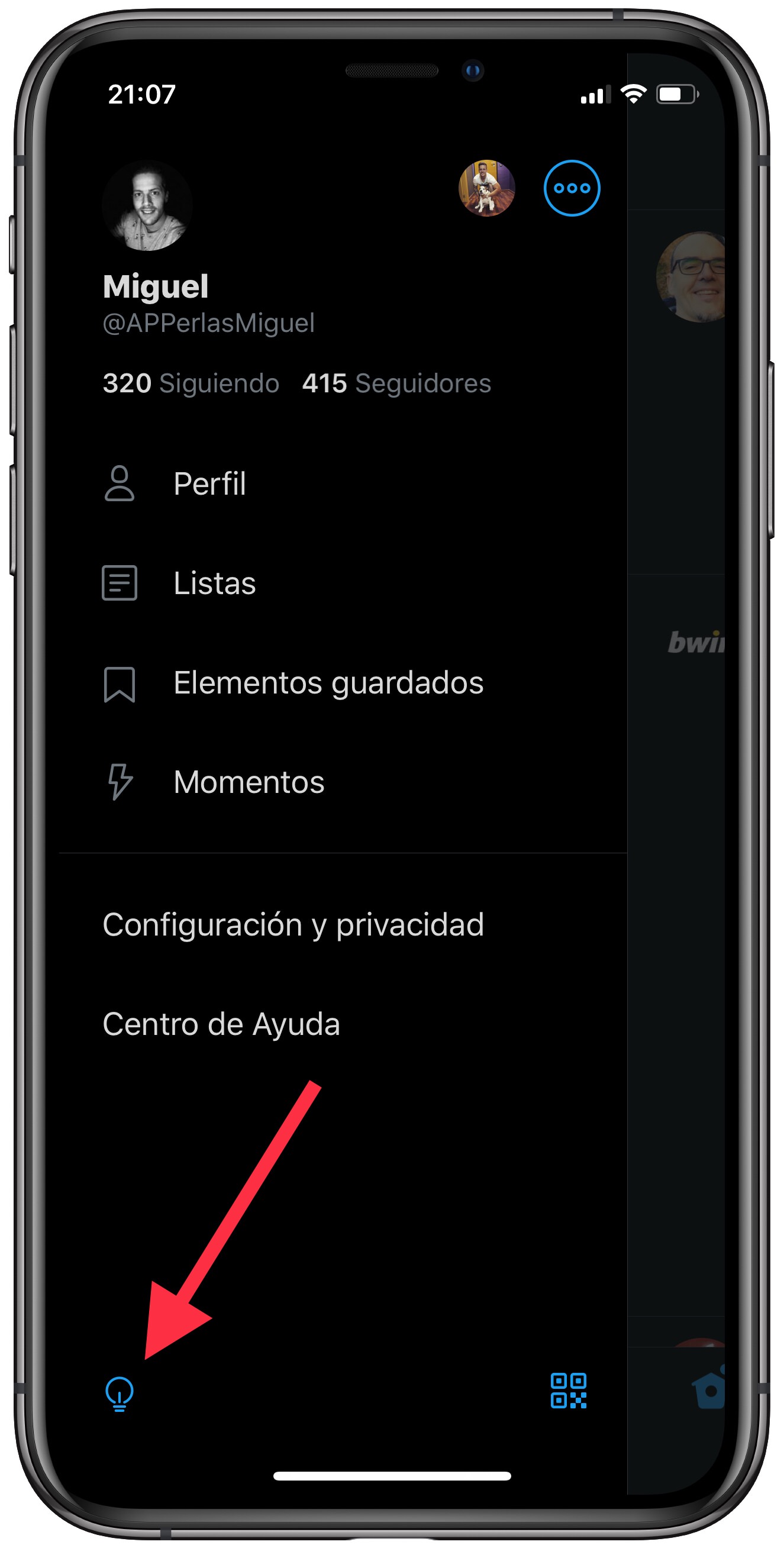This screenshot has width=784, height=1548.
Task: Switch to the secondary account avatar
Action: pos(486,188)
